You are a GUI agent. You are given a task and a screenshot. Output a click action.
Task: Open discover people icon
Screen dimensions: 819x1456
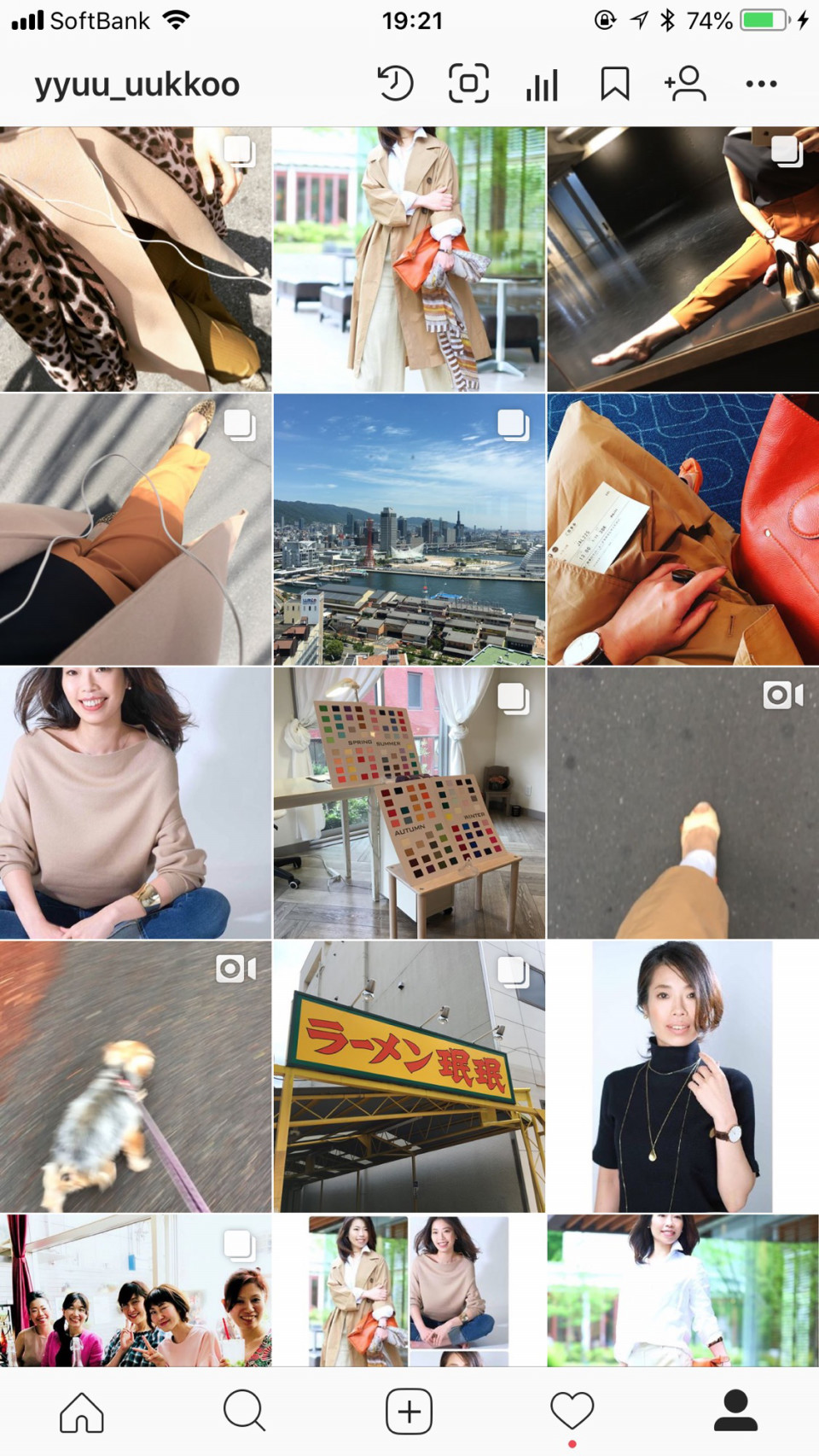(x=686, y=84)
